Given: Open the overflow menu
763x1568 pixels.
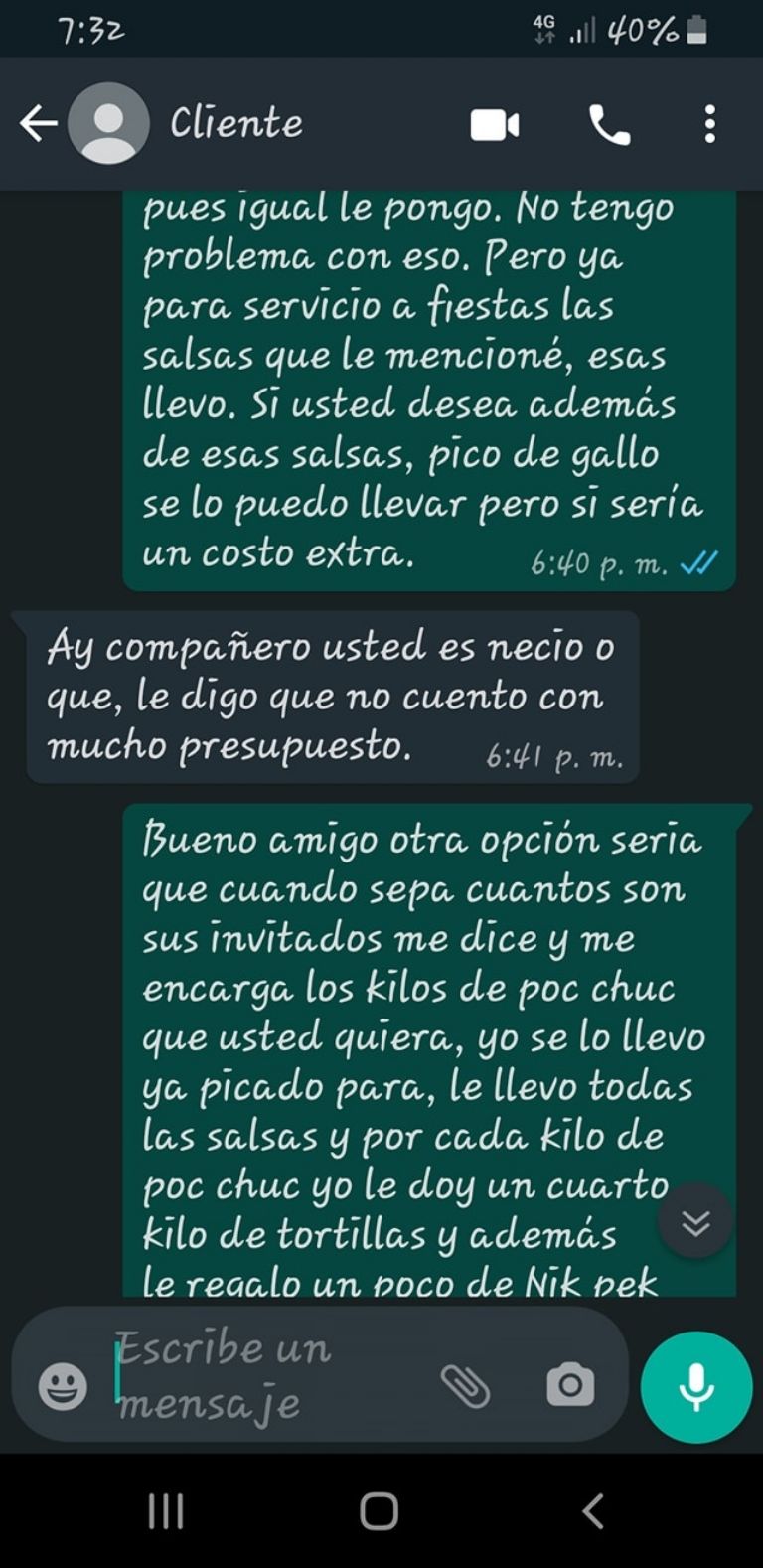Looking at the screenshot, I should pyautogui.click(x=709, y=124).
